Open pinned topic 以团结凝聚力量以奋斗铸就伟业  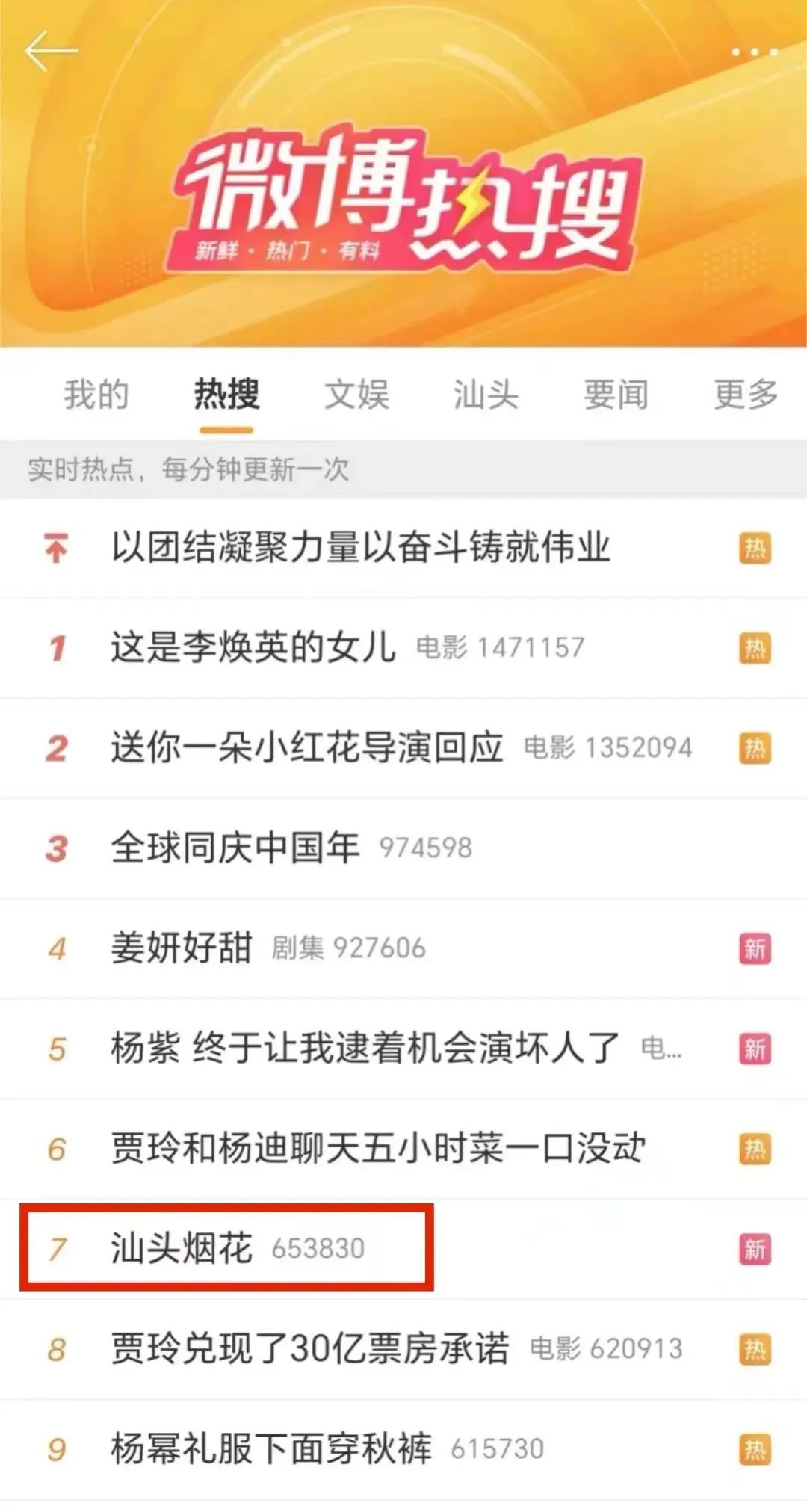(x=361, y=548)
